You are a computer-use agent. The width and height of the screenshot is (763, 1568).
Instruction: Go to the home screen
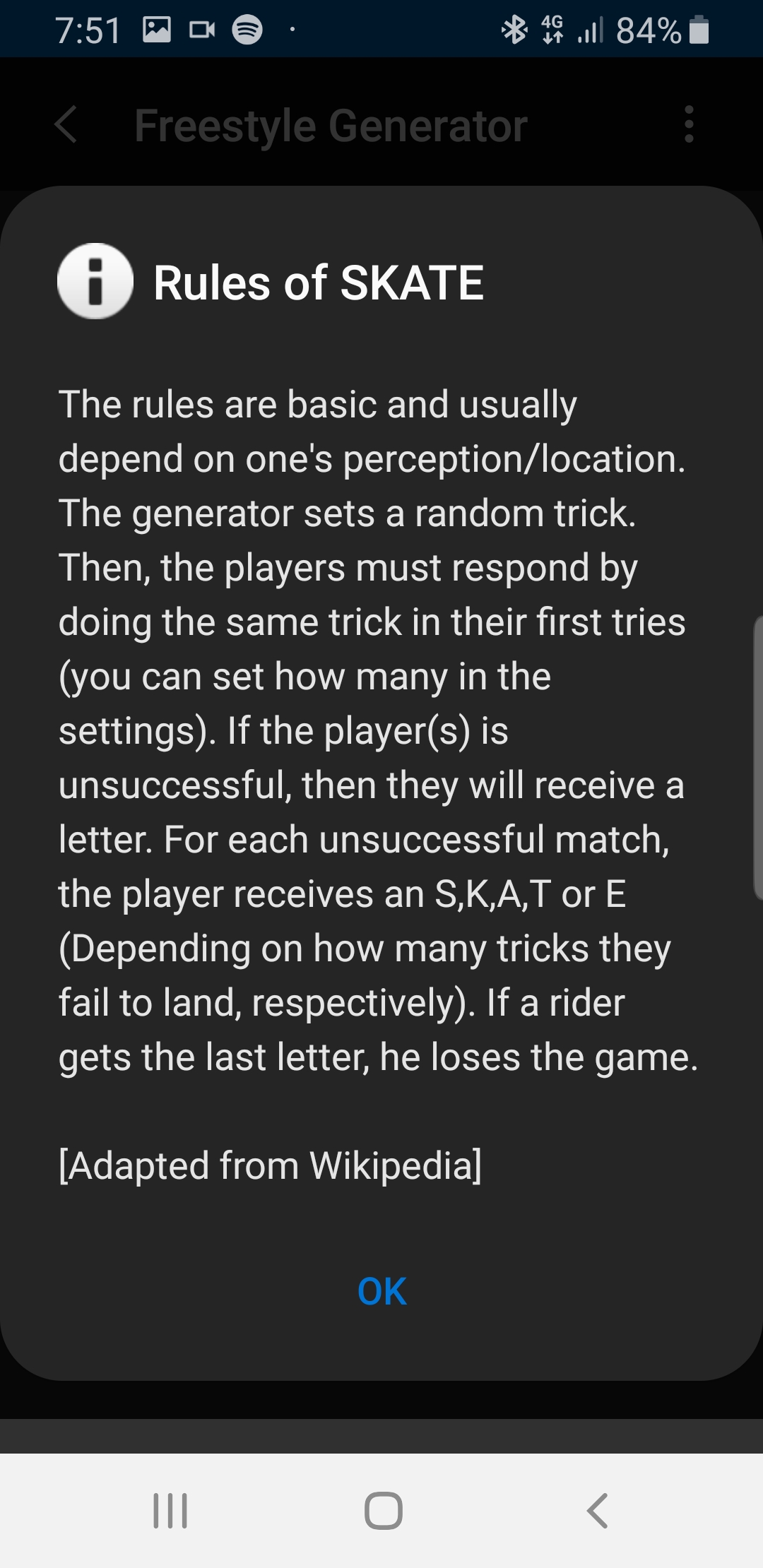[x=383, y=1511]
